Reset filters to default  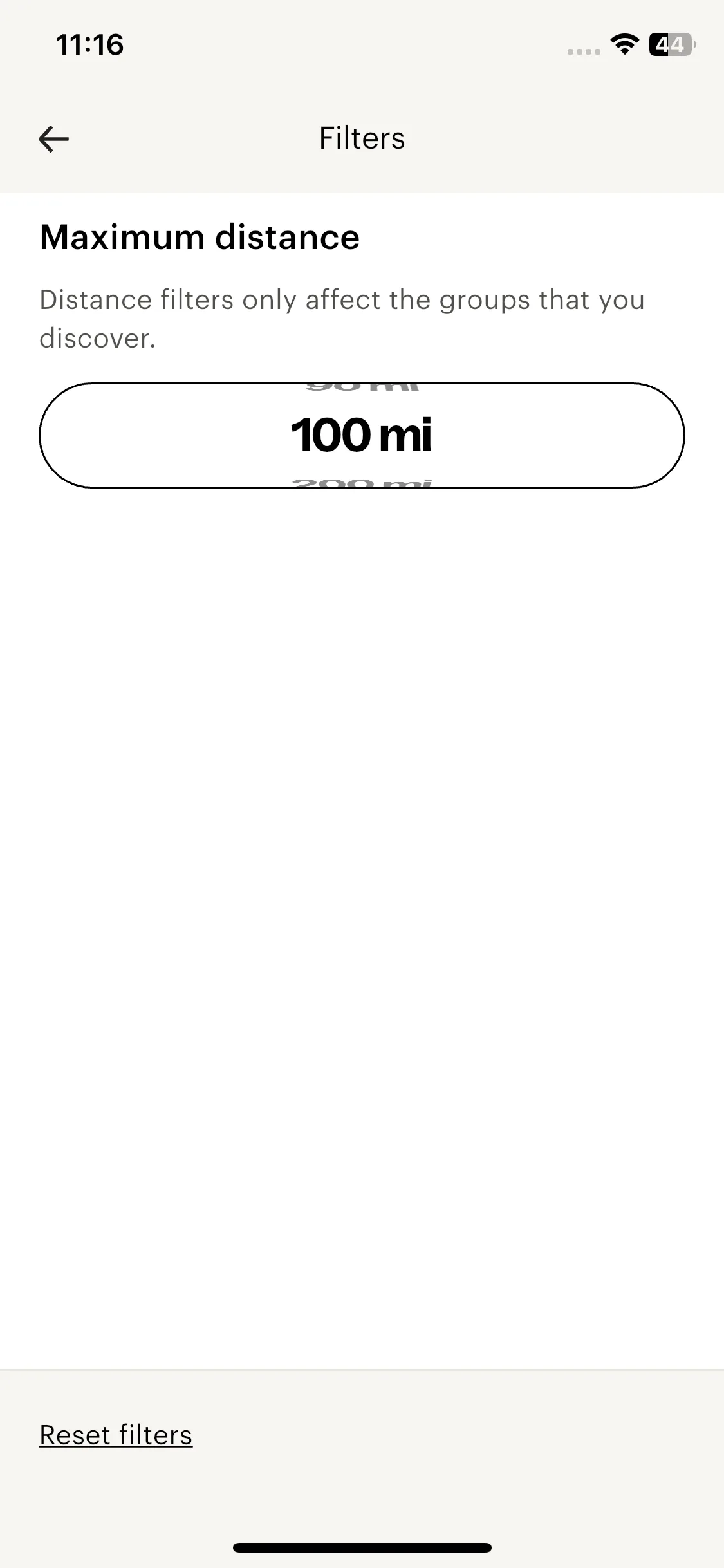116,1435
